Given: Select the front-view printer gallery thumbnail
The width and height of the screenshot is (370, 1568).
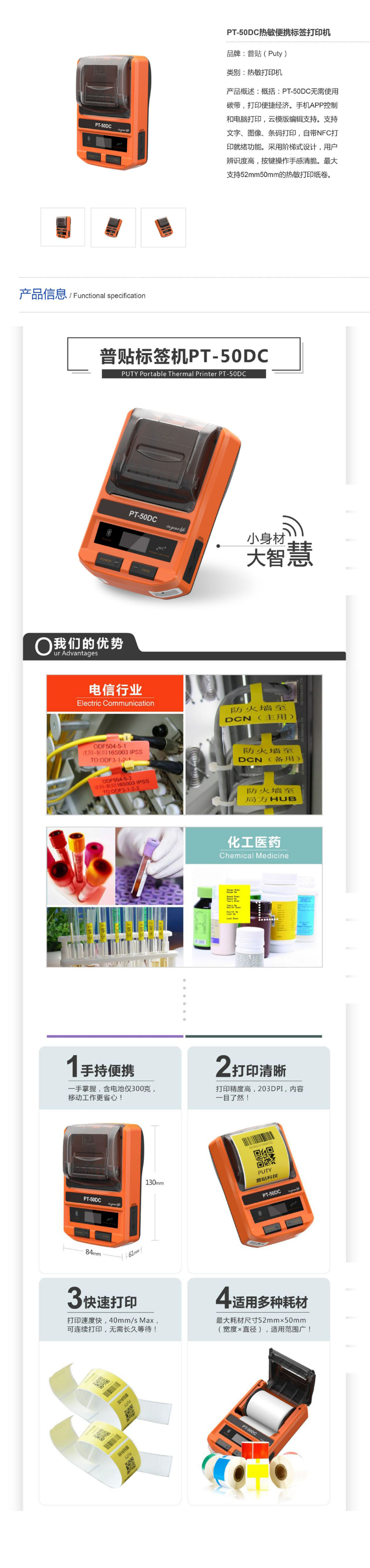Looking at the screenshot, I should [63, 228].
